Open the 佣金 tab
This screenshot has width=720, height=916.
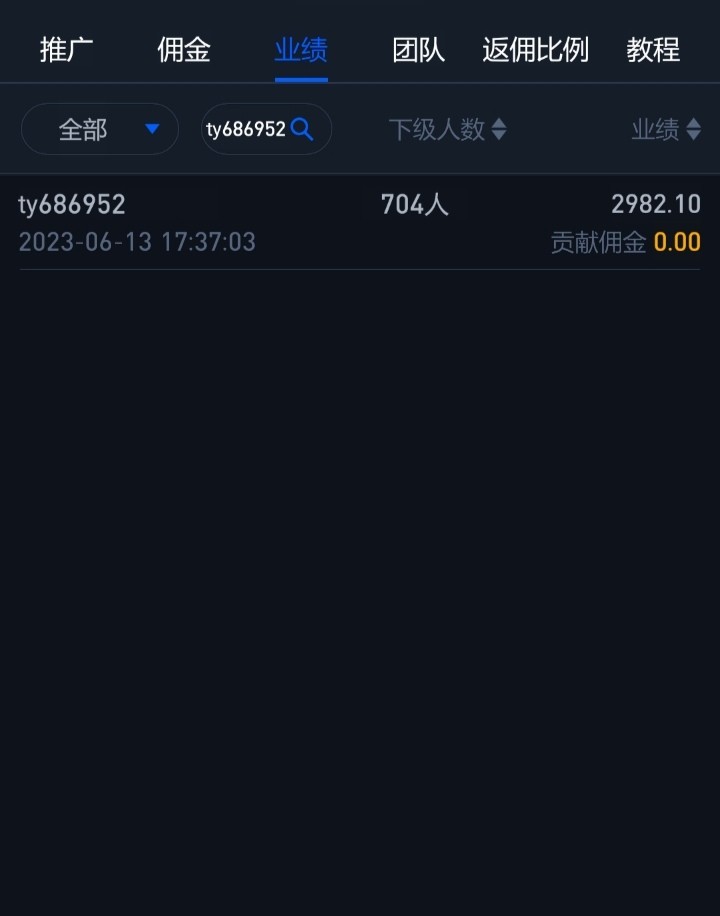pyautogui.click(x=184, y=50)
